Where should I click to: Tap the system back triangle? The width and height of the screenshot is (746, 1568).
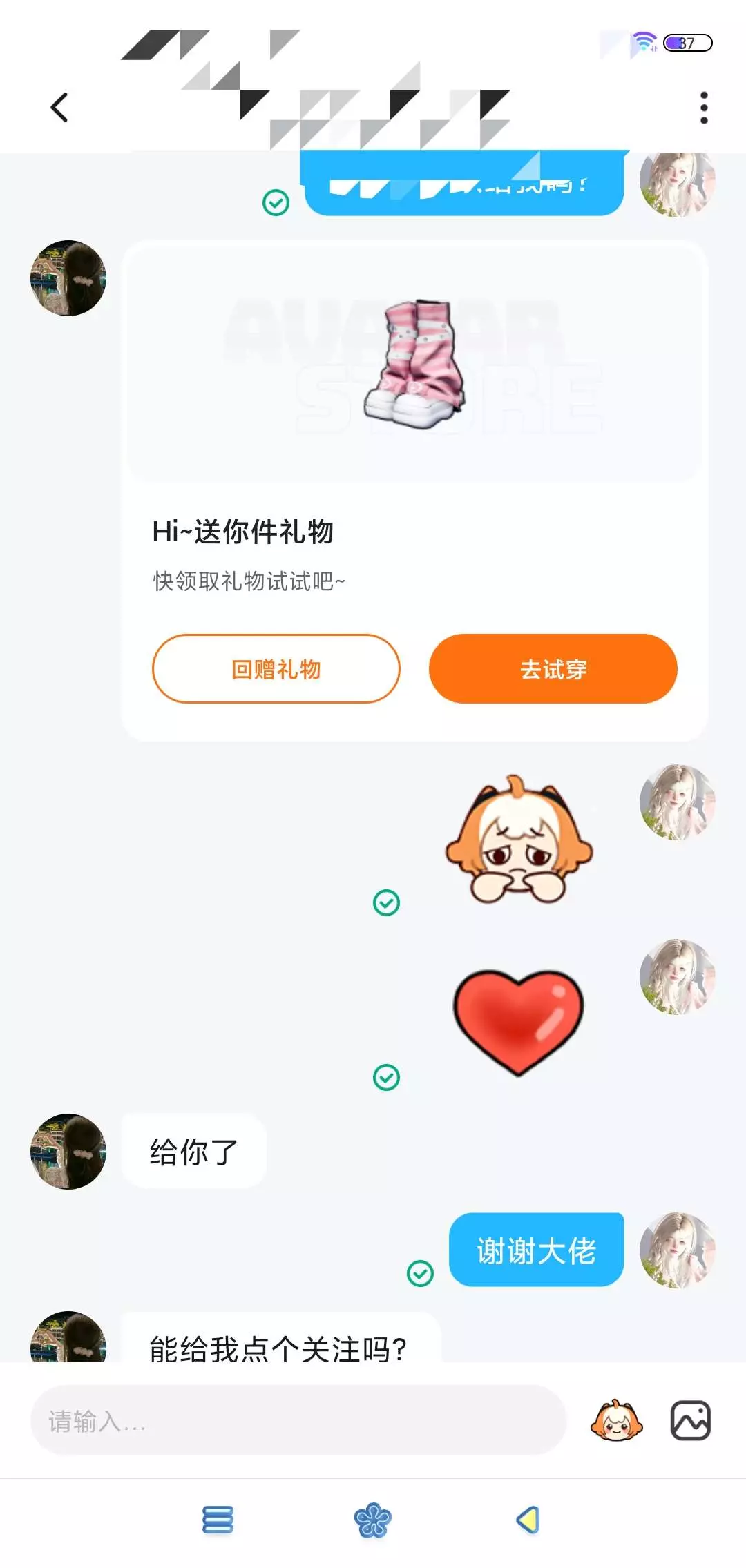528,1520
